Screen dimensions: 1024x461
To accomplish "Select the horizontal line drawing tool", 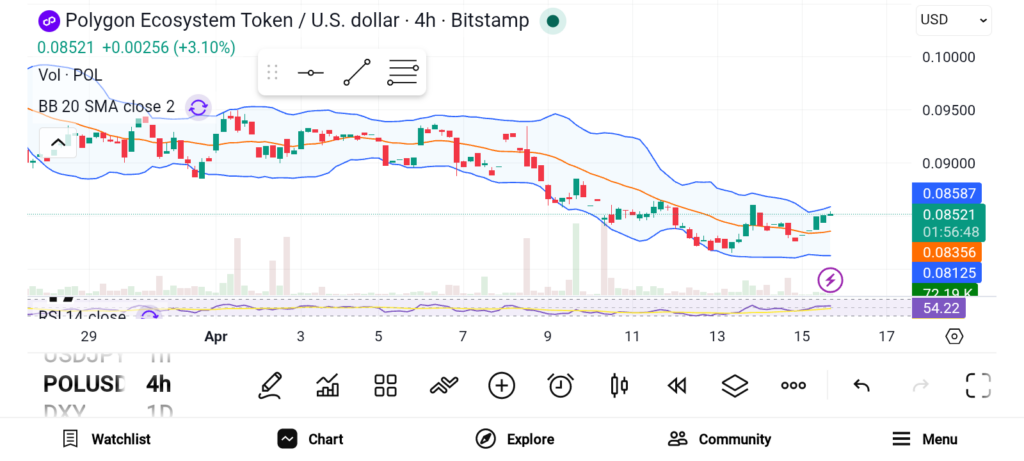I will pos(311,73).
